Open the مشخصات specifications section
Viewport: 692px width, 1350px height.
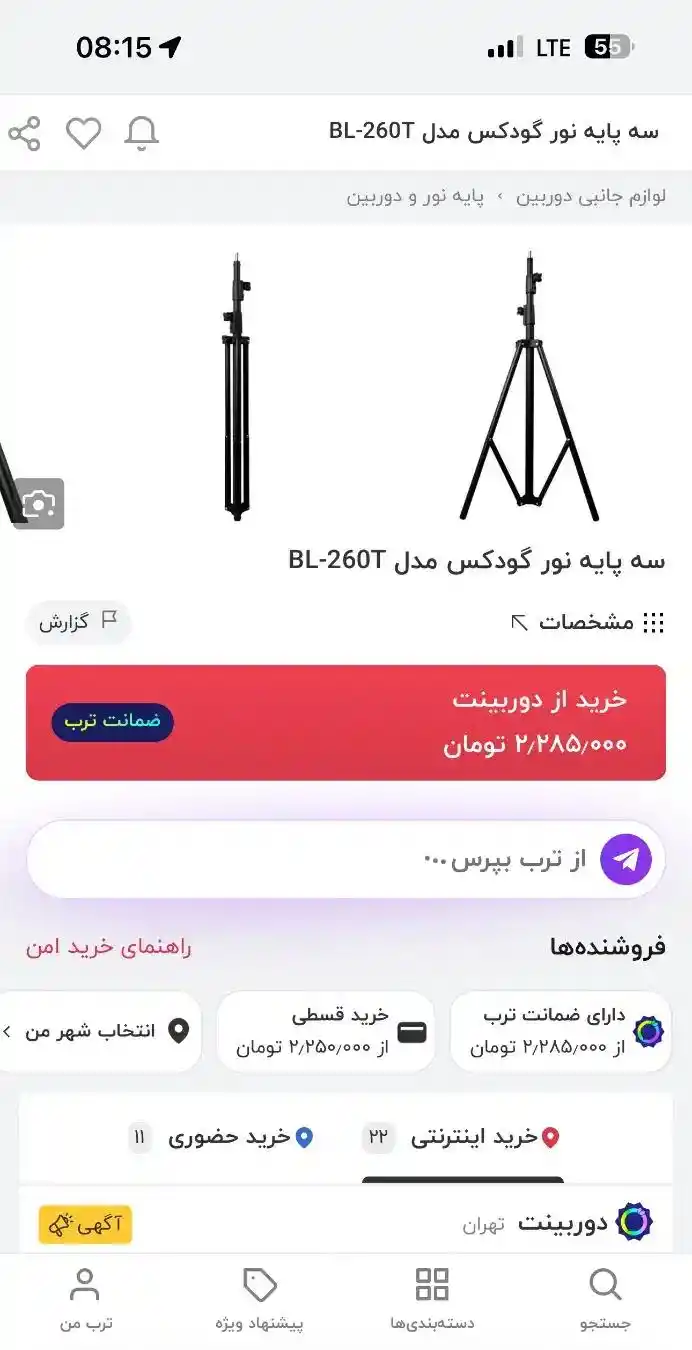(x=587, y=623)
